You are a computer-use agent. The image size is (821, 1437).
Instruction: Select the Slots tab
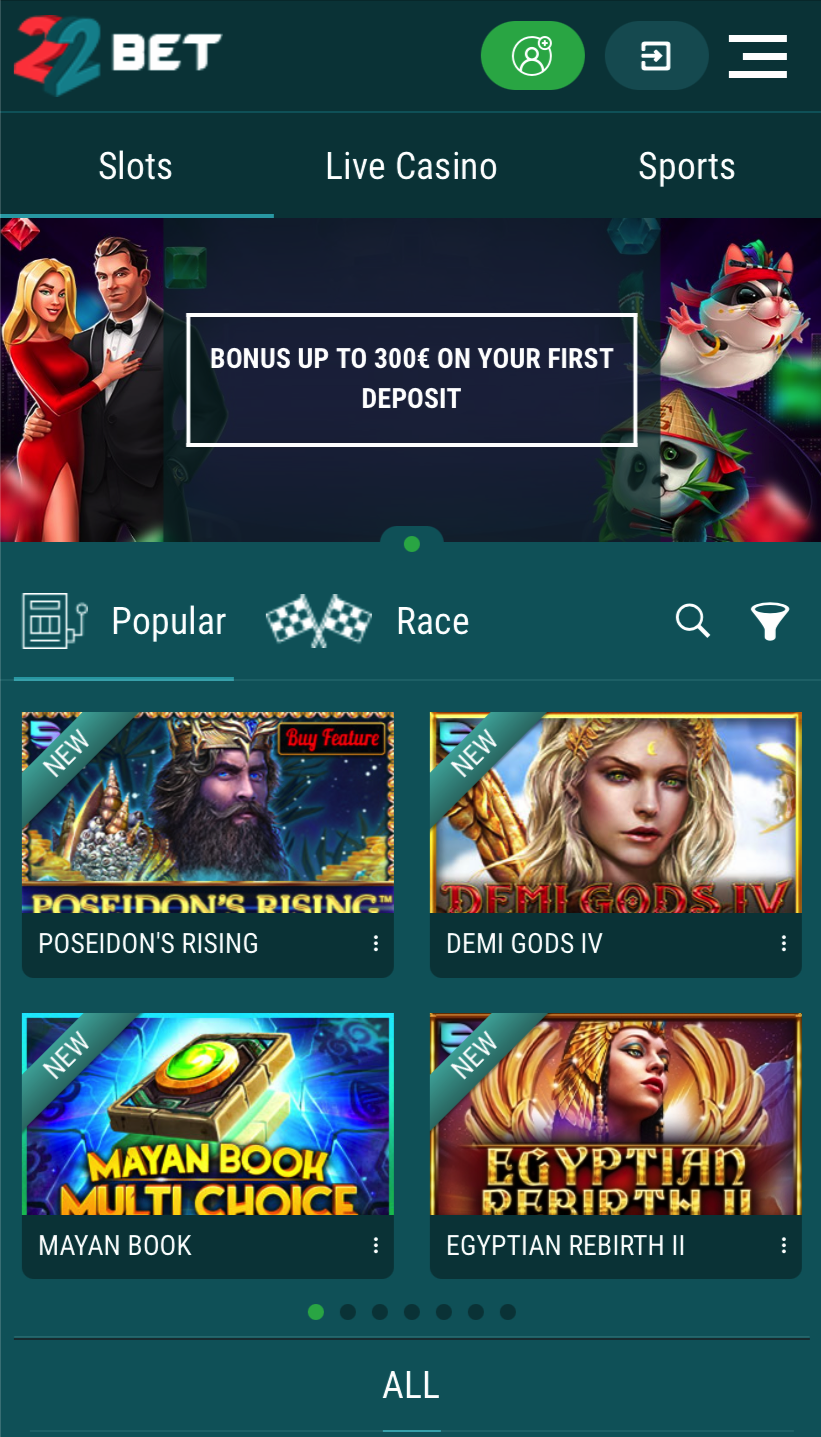tap(136, 166)
